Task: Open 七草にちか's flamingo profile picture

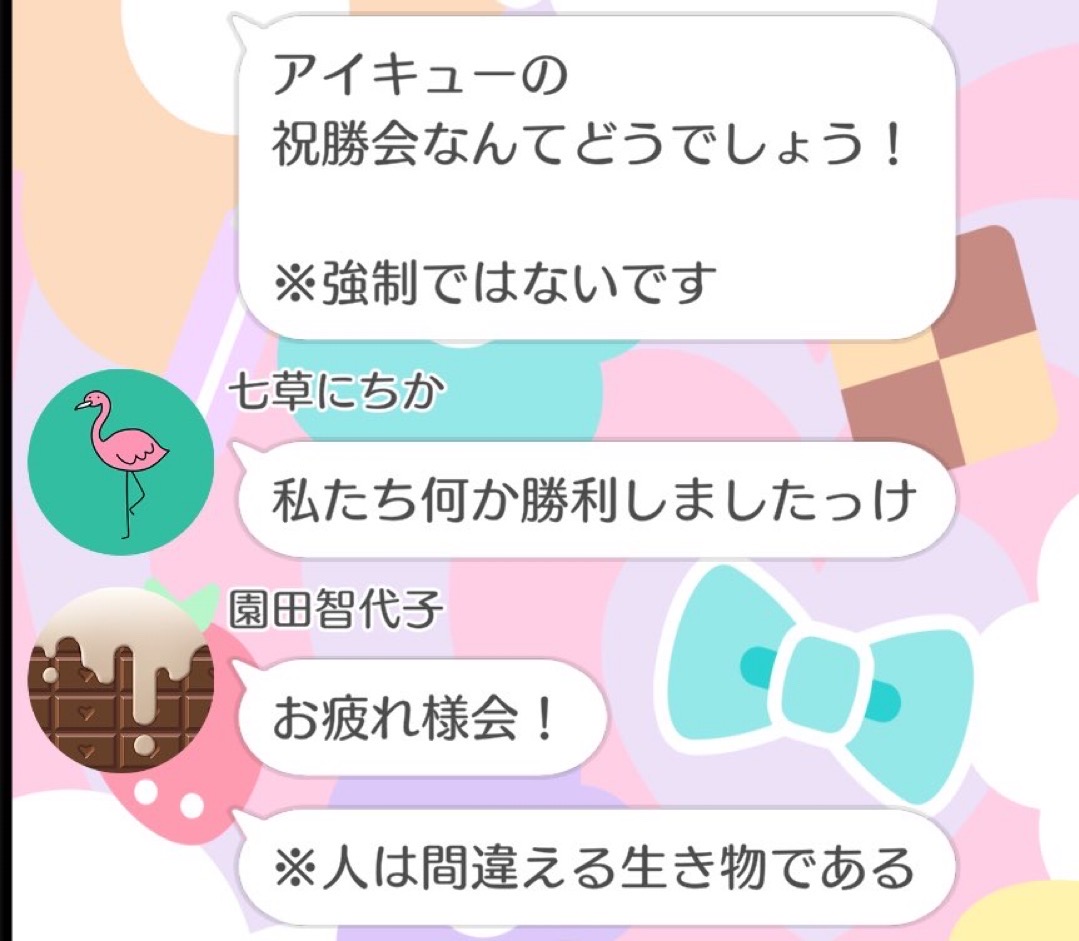Action: pyautogui.click(x=121, y=462)
